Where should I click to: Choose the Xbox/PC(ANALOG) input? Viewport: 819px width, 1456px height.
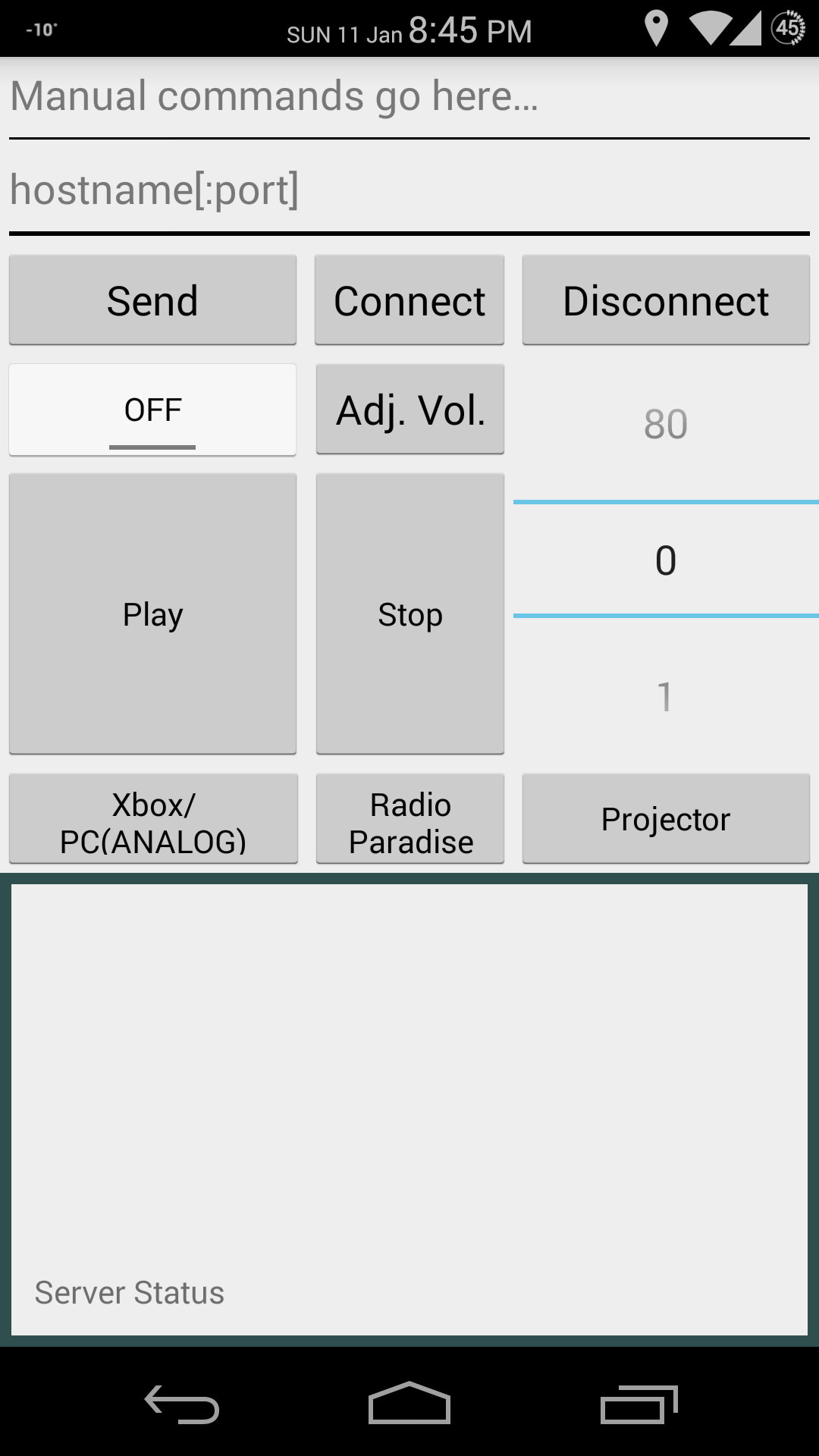[x=153, y=819]
